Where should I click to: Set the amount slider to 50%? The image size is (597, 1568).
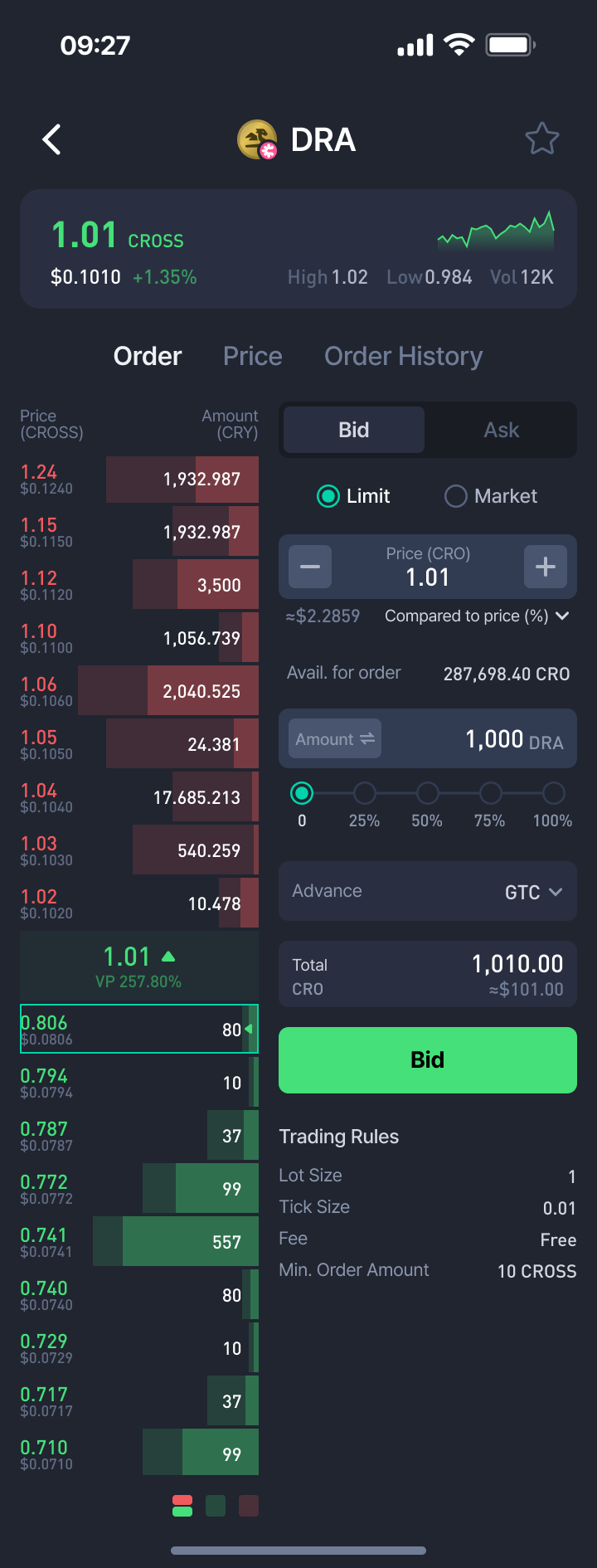(427, 794)
